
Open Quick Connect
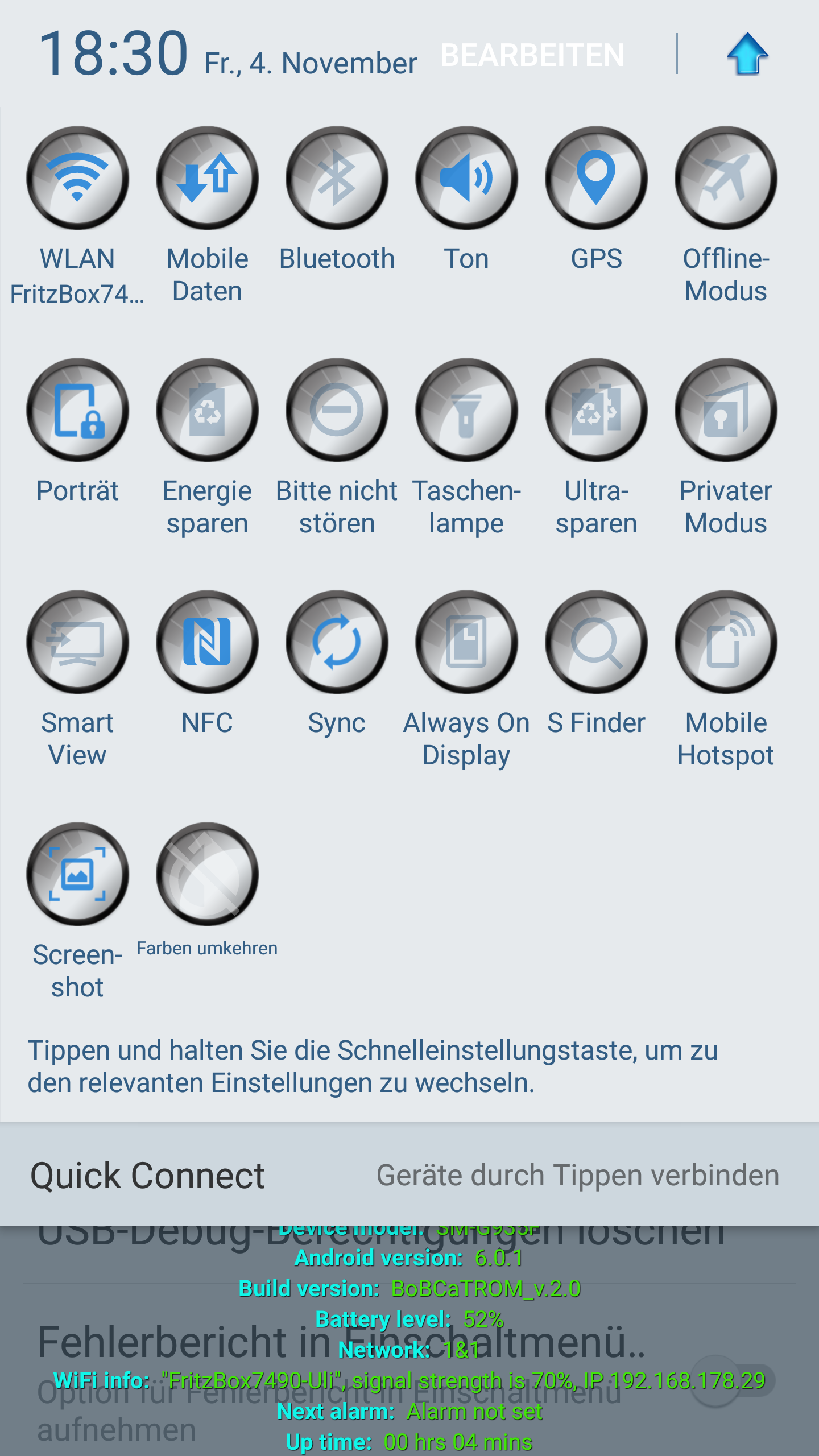[409, 1175]
